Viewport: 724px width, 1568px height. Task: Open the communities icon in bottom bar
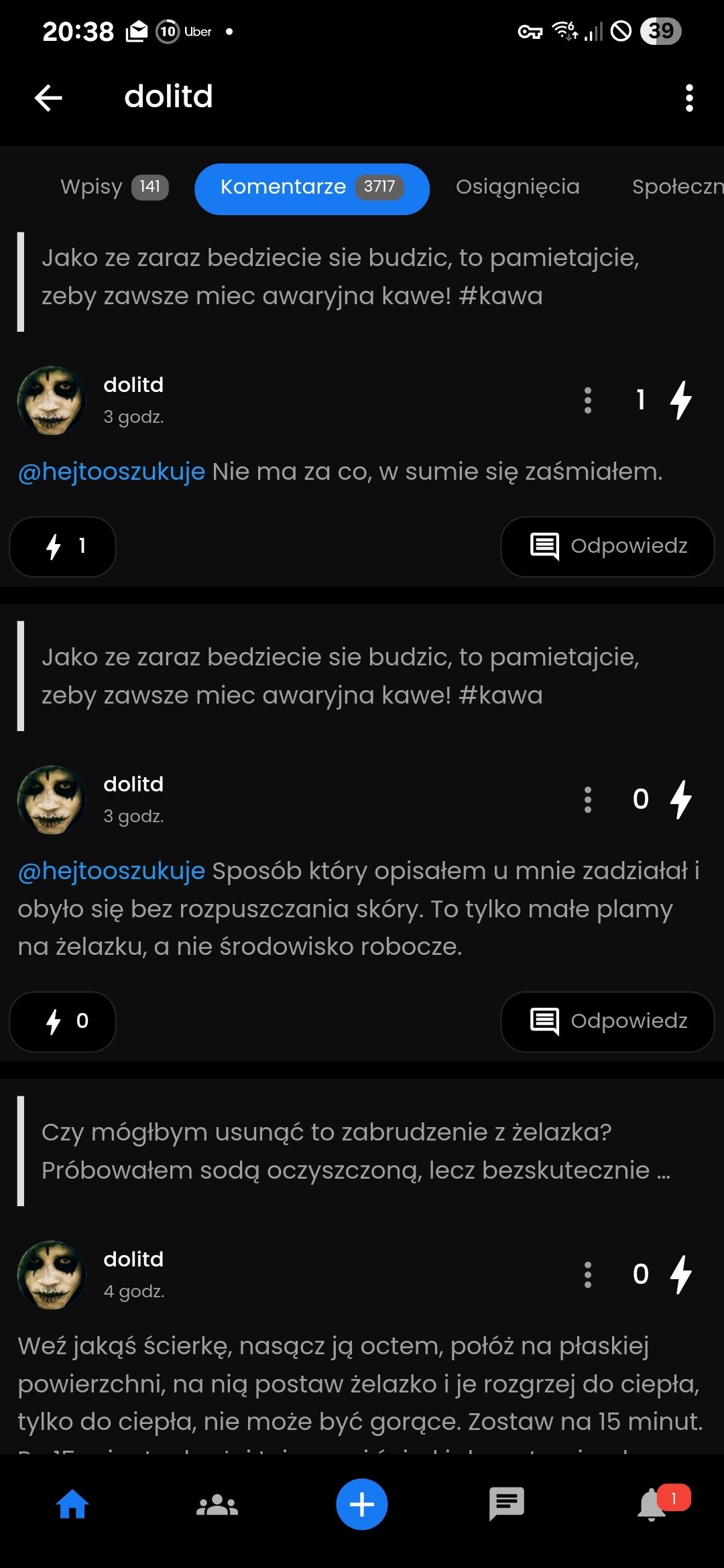217,1504
